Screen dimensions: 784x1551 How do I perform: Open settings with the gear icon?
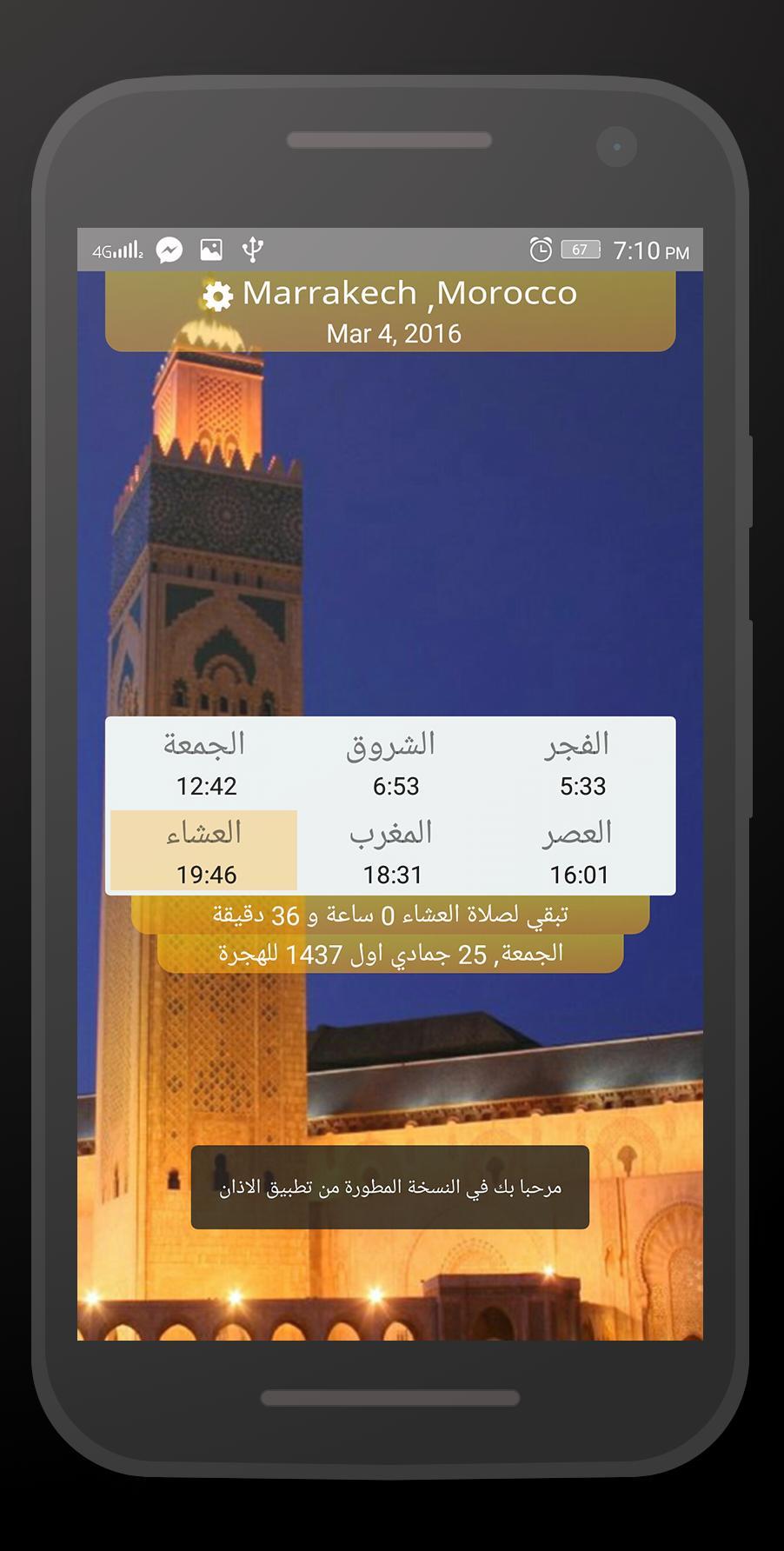click(217, 296)
